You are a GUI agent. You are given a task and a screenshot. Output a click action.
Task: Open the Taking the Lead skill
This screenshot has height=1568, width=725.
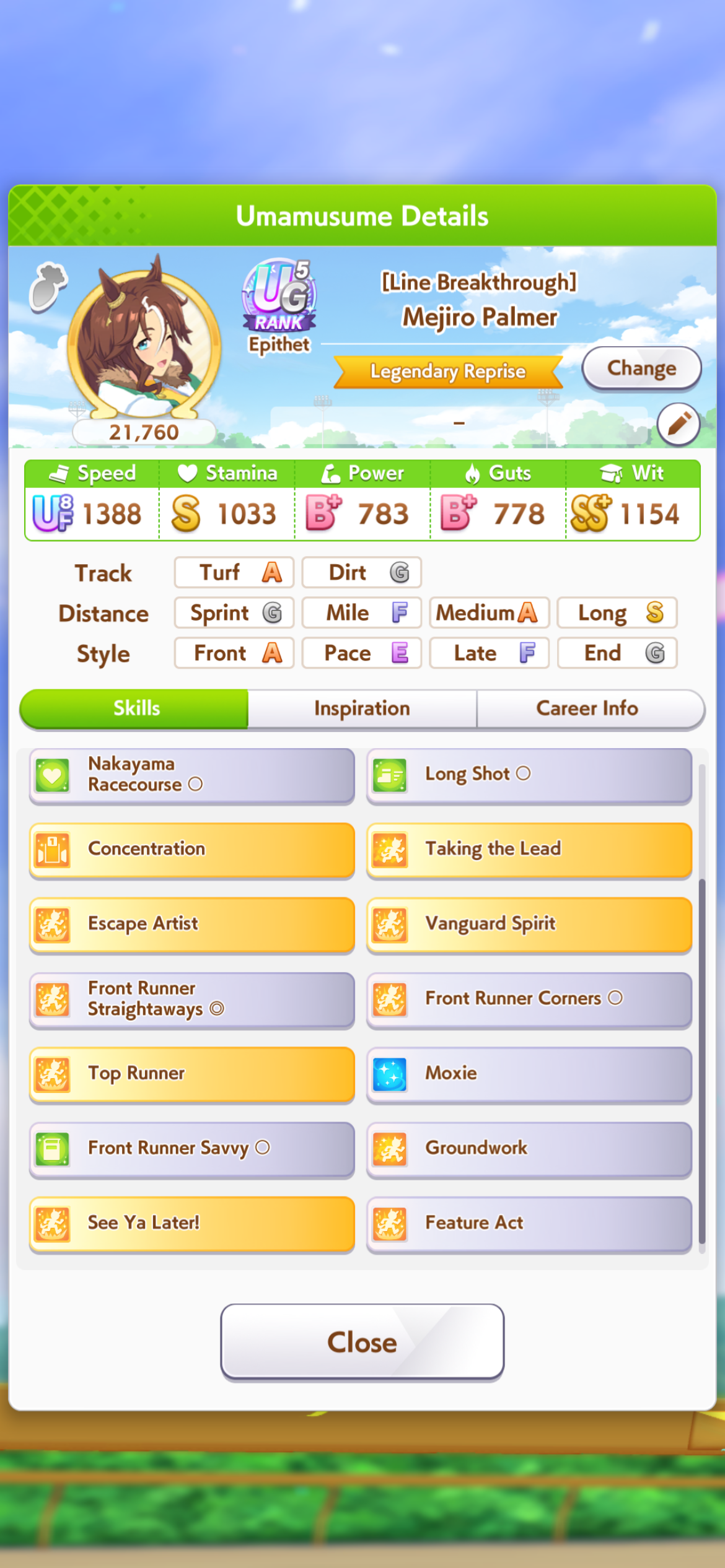pyautogui.click(x=529, y=850)
